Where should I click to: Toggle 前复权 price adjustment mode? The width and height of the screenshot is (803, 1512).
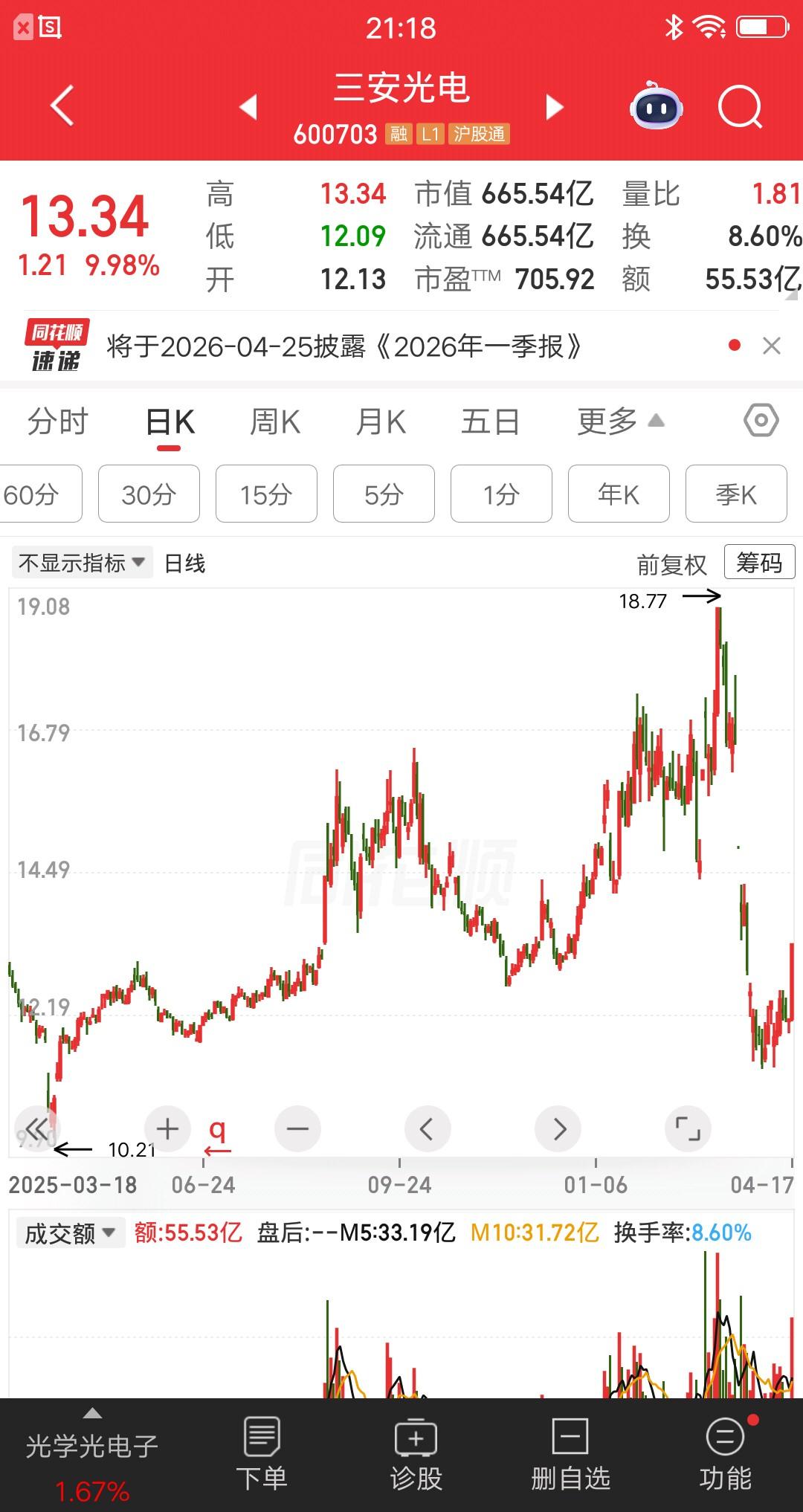point(671,563)
